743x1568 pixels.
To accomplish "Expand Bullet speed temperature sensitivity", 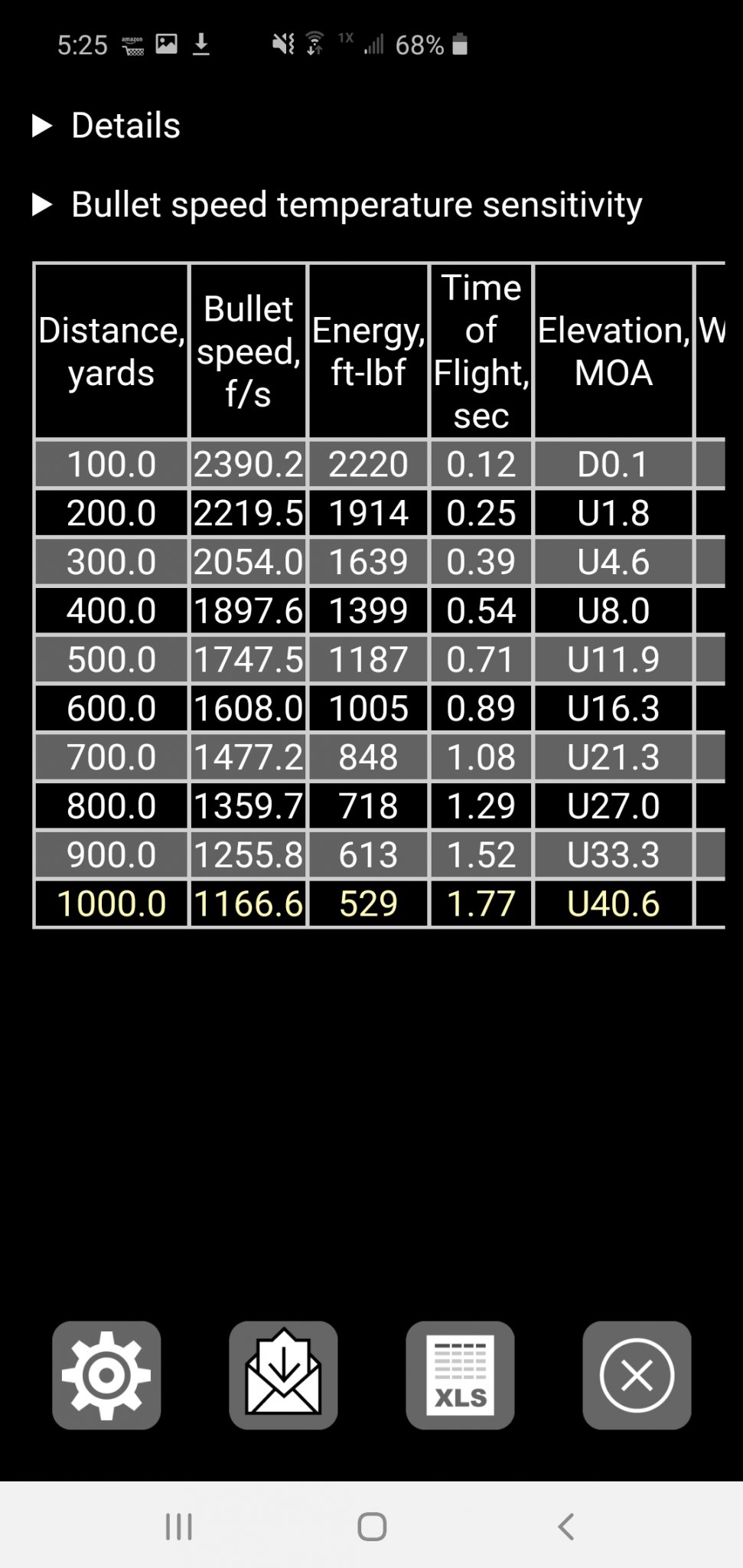I will (x=337, y=205).
